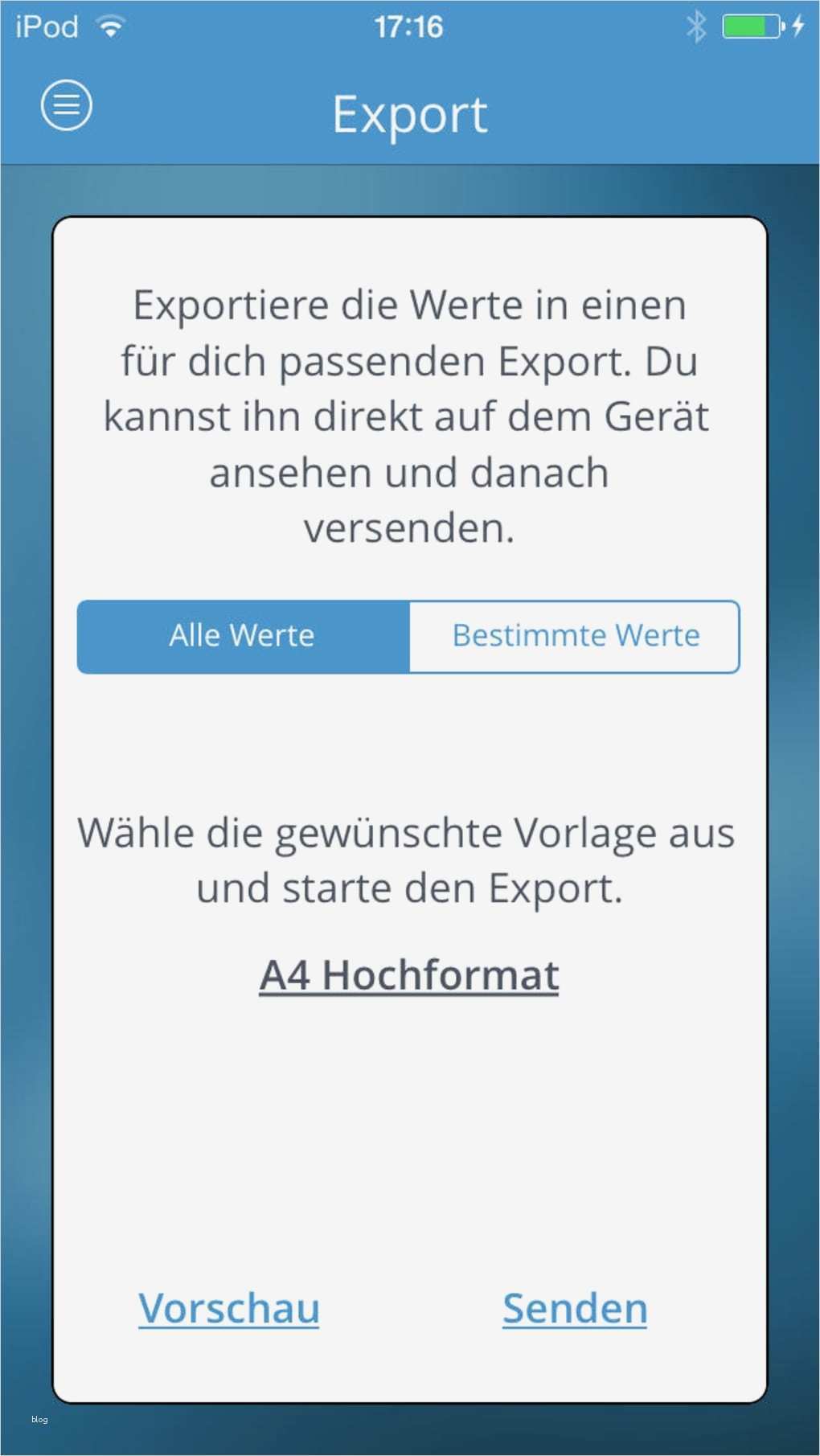The height and width of the screenshot is (1456, 820).
Task: Switch export filter to Bestimmte Werte
Action: pos(575,636)
